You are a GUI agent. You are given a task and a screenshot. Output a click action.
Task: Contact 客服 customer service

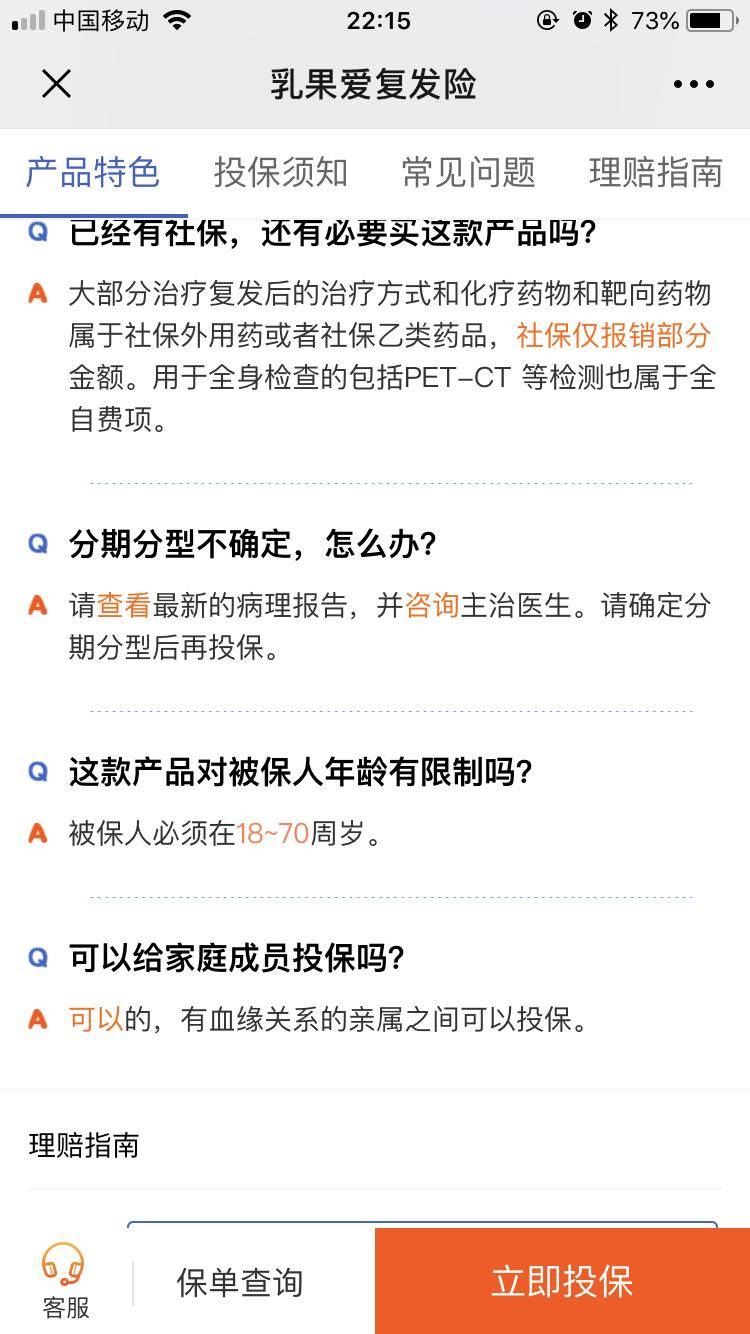(65, 1281)
